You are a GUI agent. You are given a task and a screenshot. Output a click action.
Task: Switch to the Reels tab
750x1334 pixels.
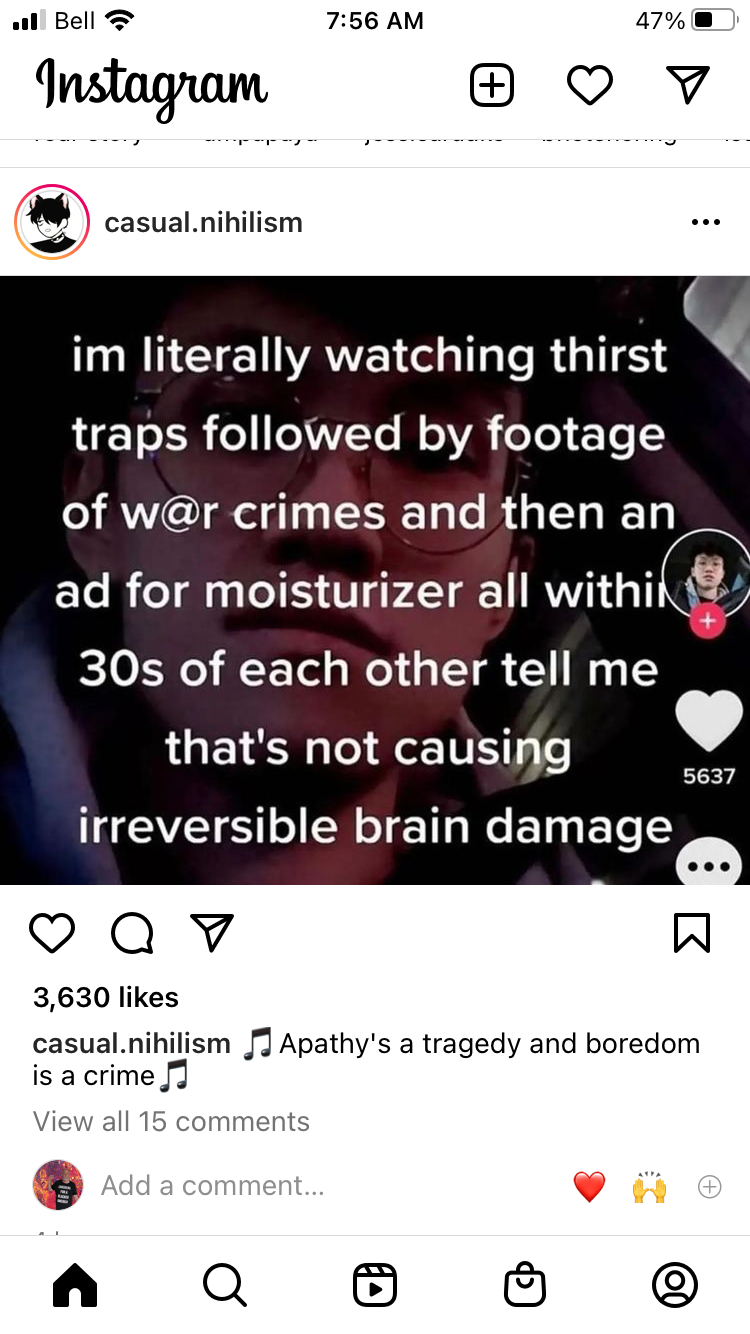tap(375, 1285)
